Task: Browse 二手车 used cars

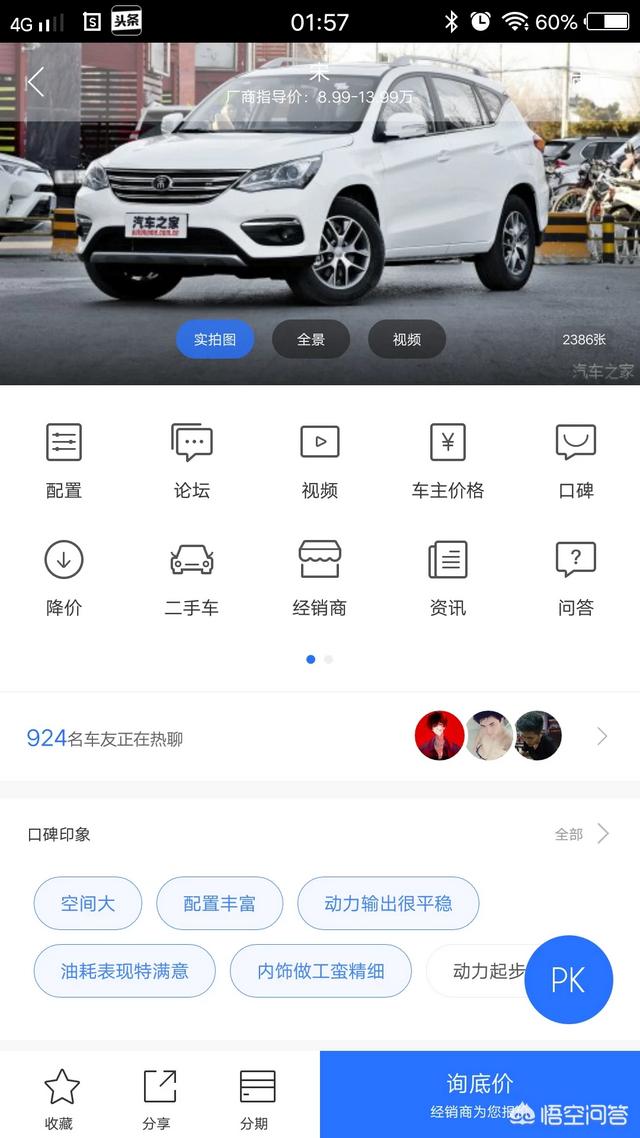Action: 192,577
